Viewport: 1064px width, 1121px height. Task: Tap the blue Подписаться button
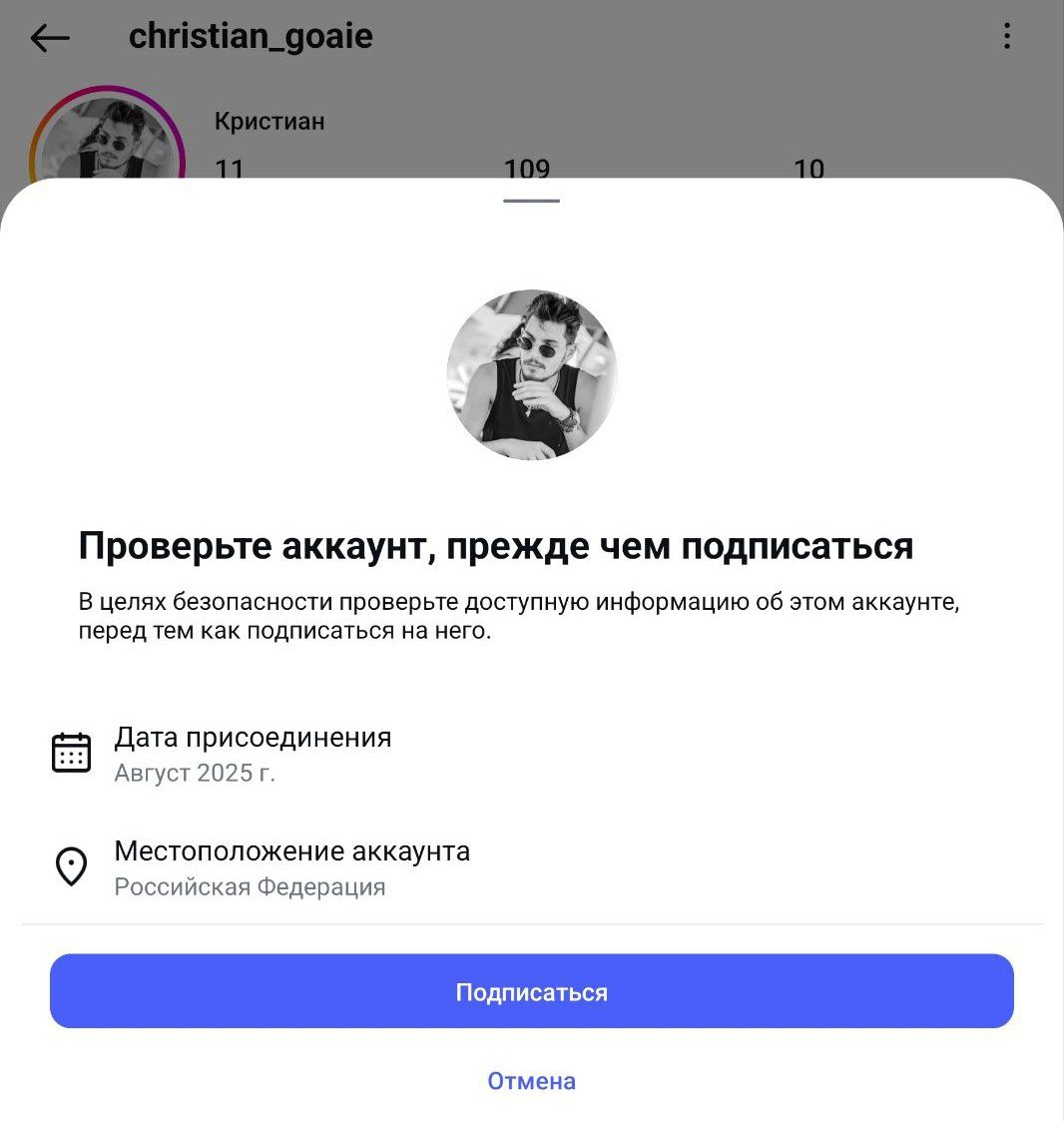[531, 991]
